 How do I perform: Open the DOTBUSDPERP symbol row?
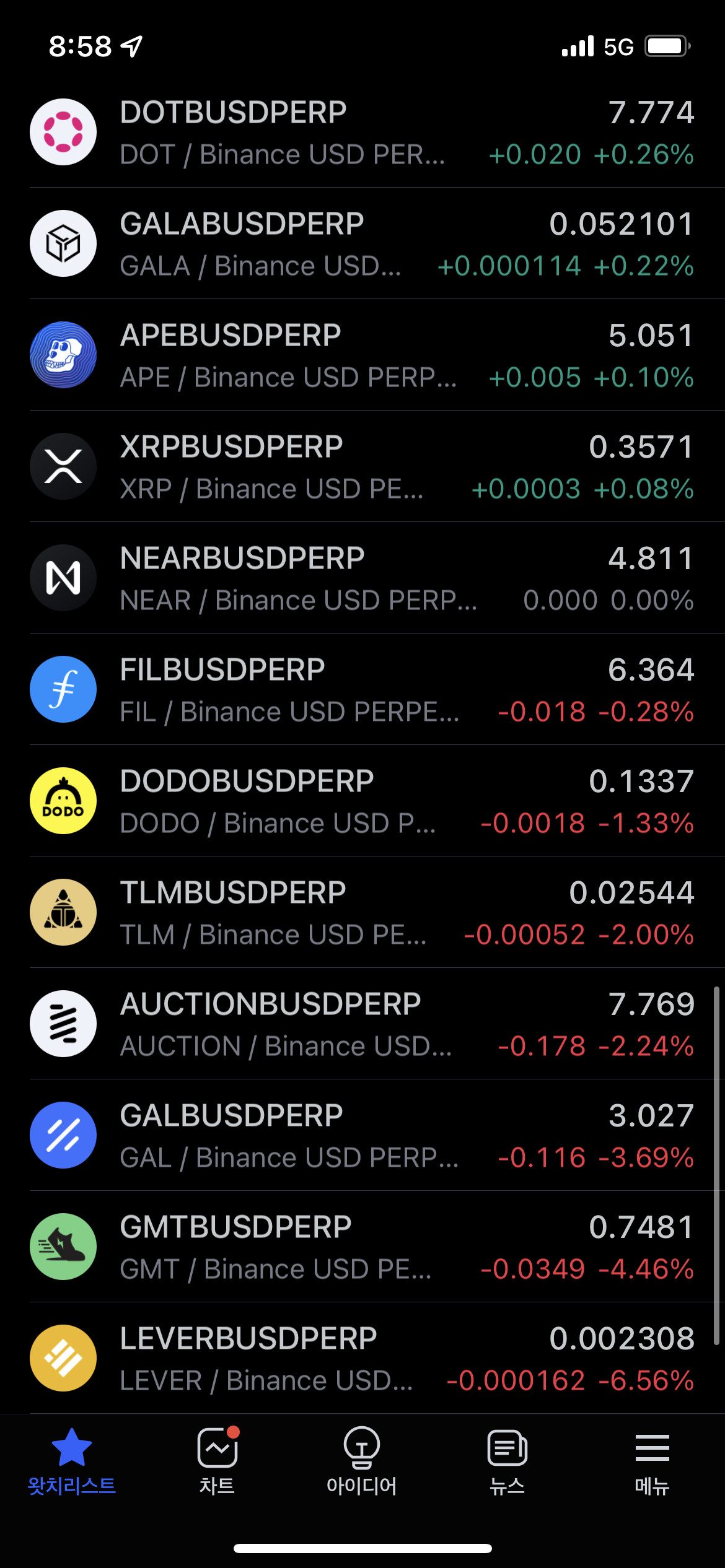(362, 132)
